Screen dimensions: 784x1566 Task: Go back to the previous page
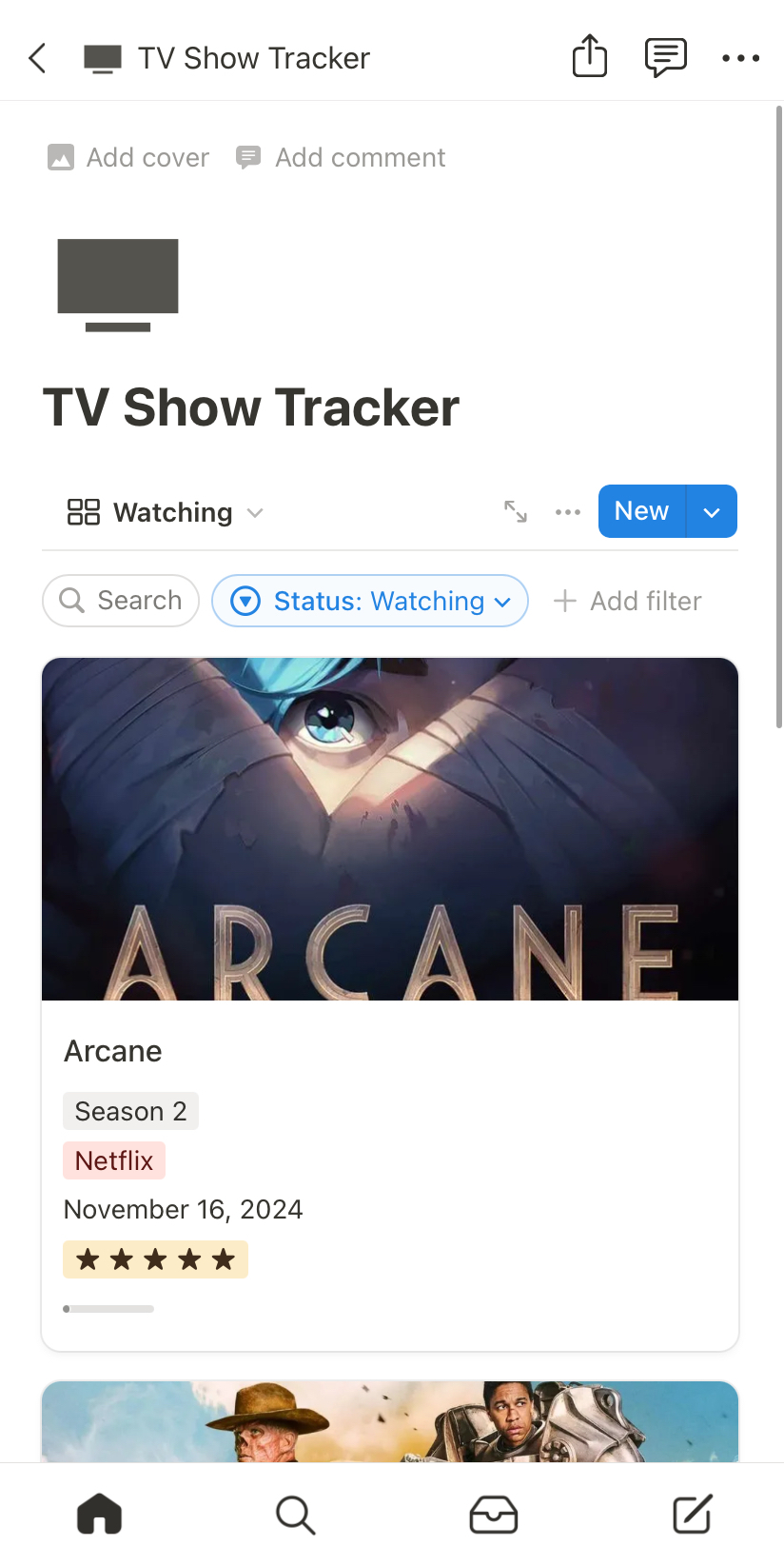38,58
